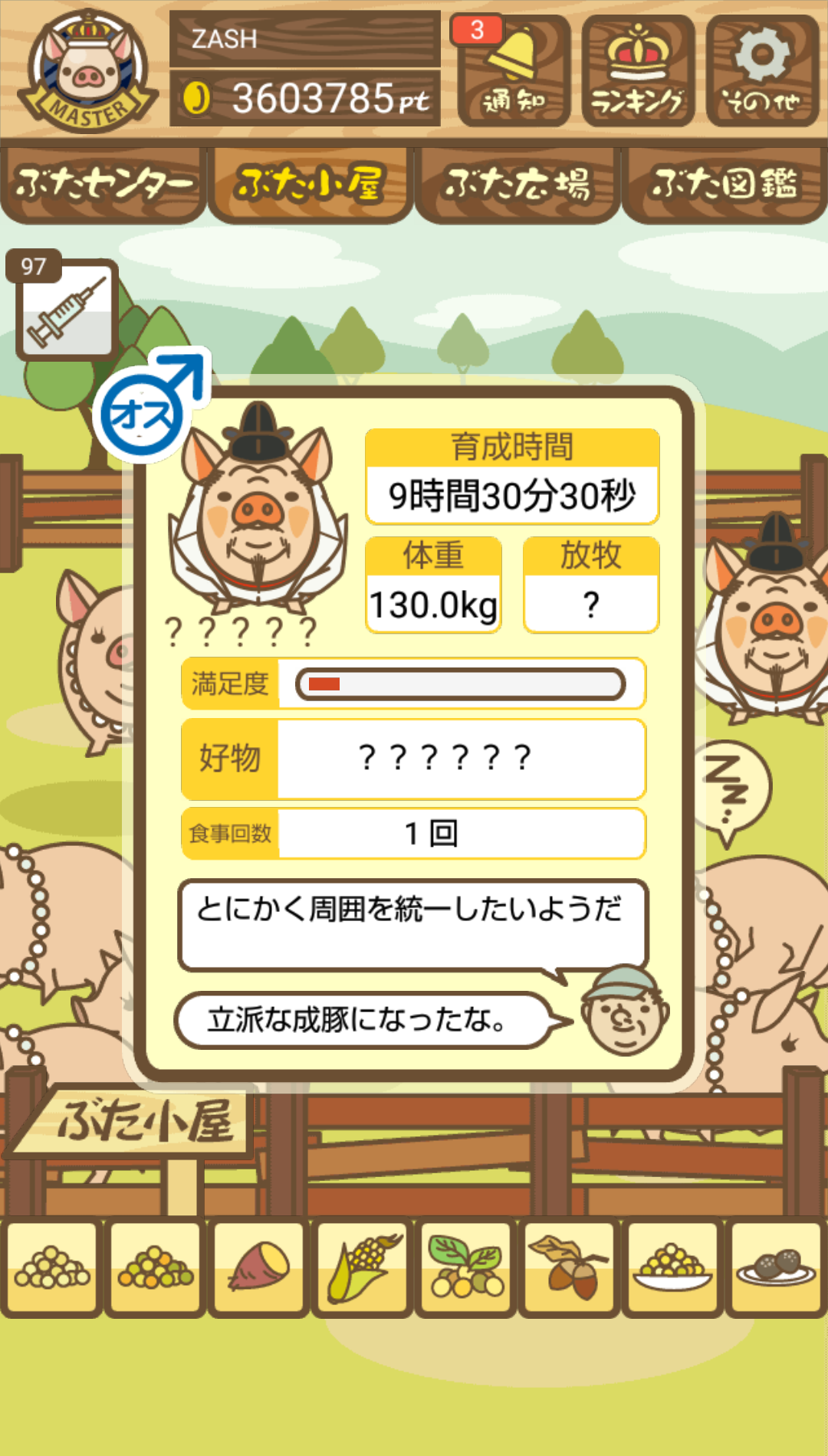This screenshot has height=1456, width=828.
Task: Open the ランキング ranking screen
Action: click(x=638, y=71)
